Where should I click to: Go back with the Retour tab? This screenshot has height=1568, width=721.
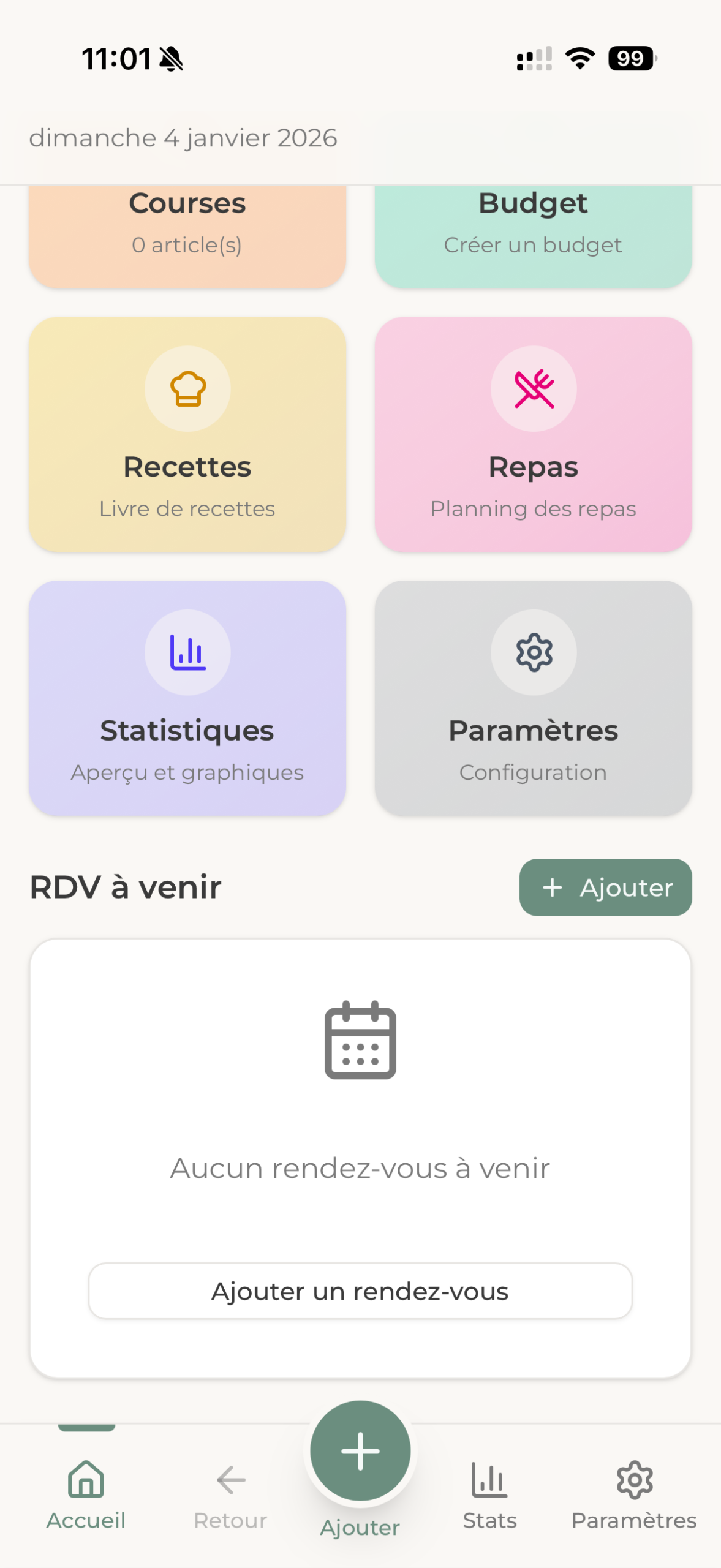[230, 1493]
